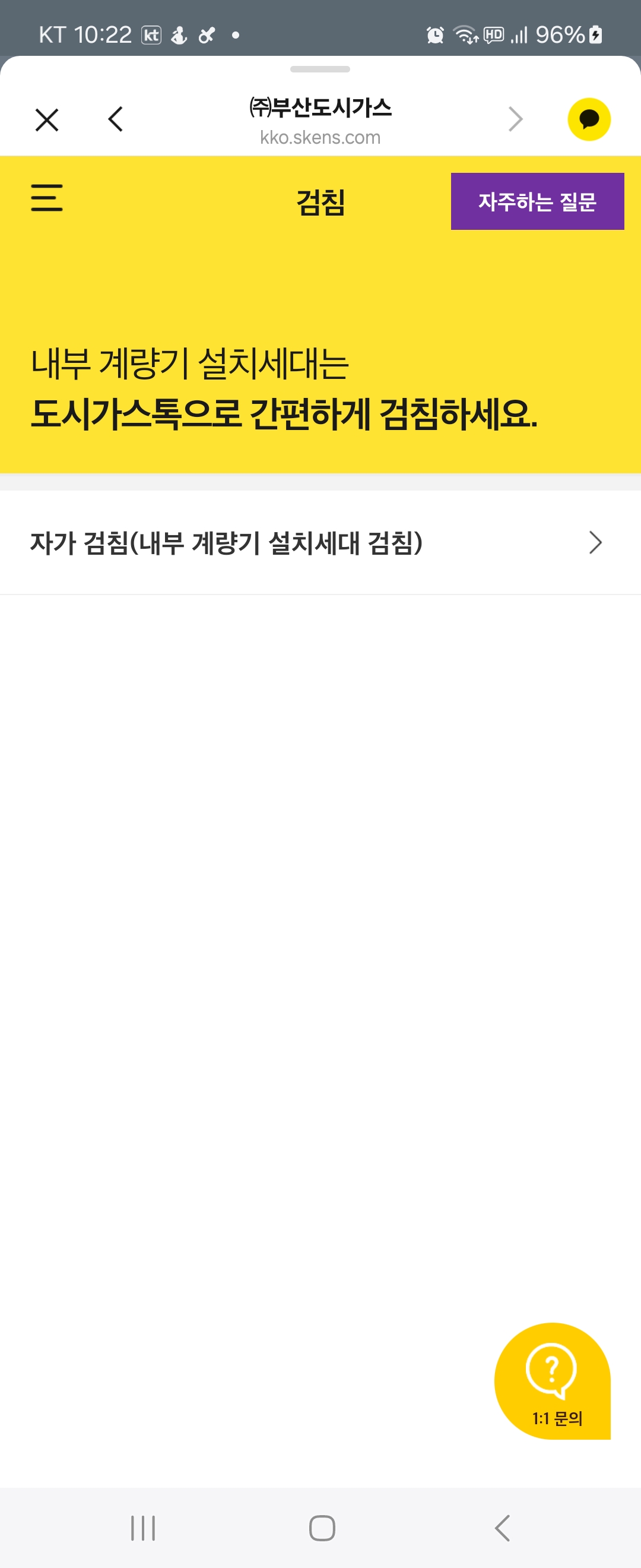This screenshot has width=641, height=1568.
Task: Show recent apps from navigation bar
Action: coord(143,1528)
